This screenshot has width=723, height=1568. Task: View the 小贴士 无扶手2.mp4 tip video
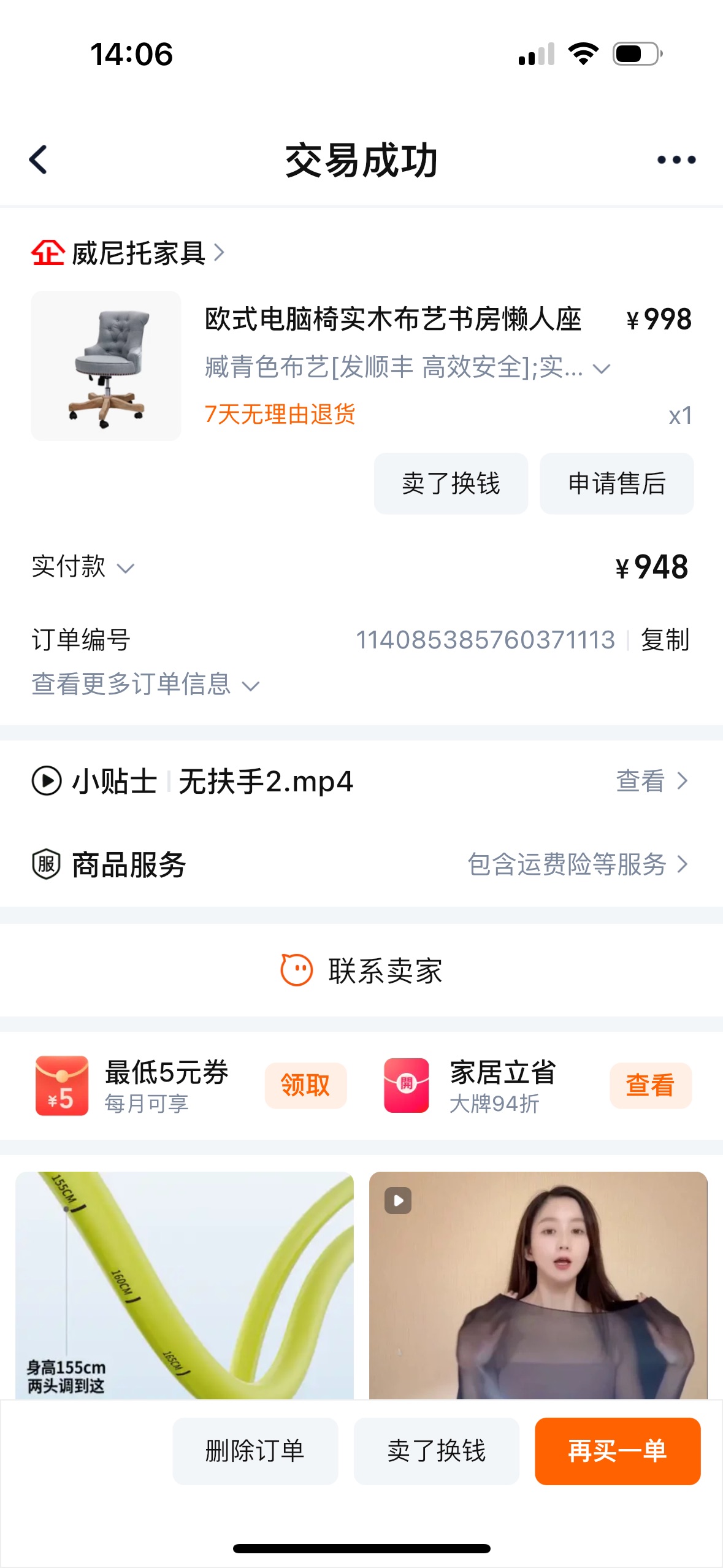pyautogui.click(x=361, y=782)
